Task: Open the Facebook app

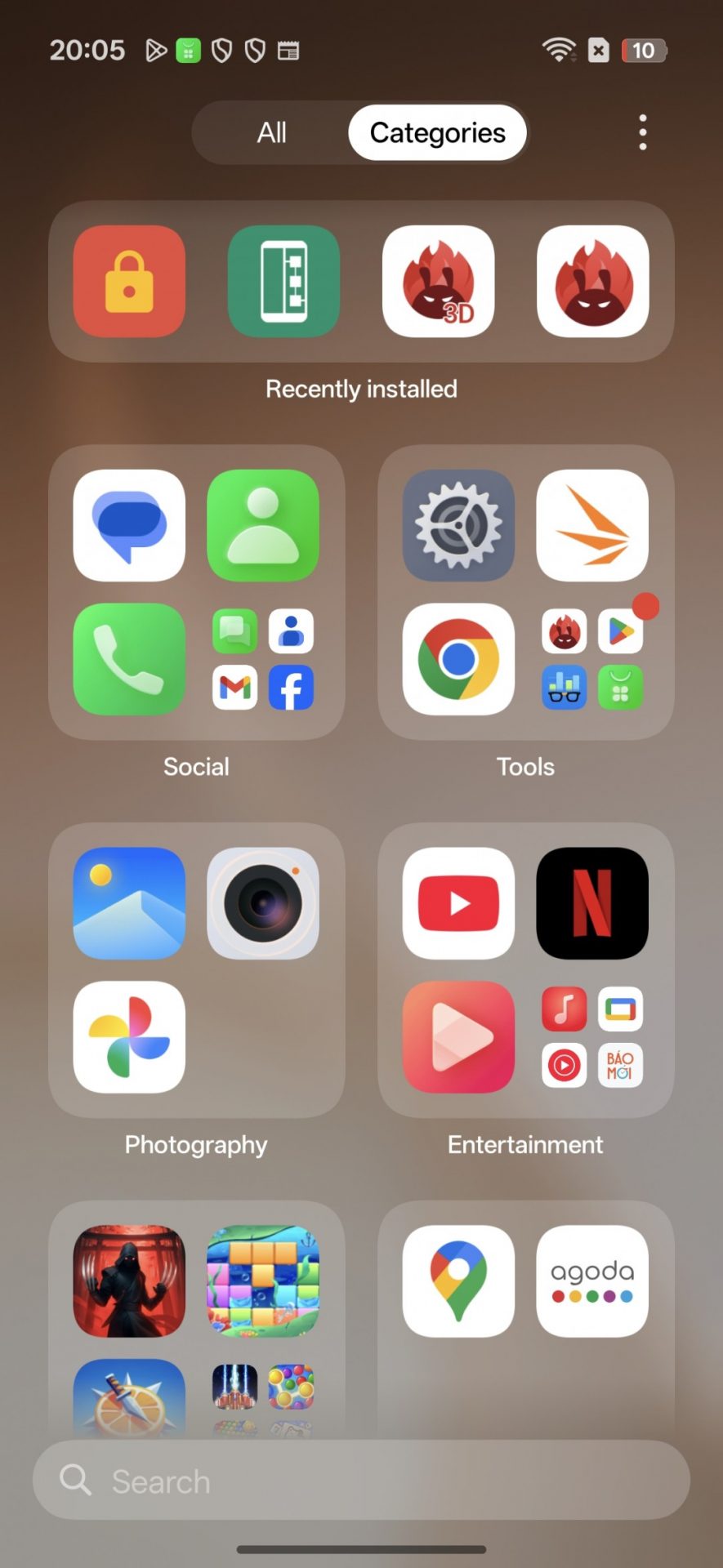Action: pos(292,688)
